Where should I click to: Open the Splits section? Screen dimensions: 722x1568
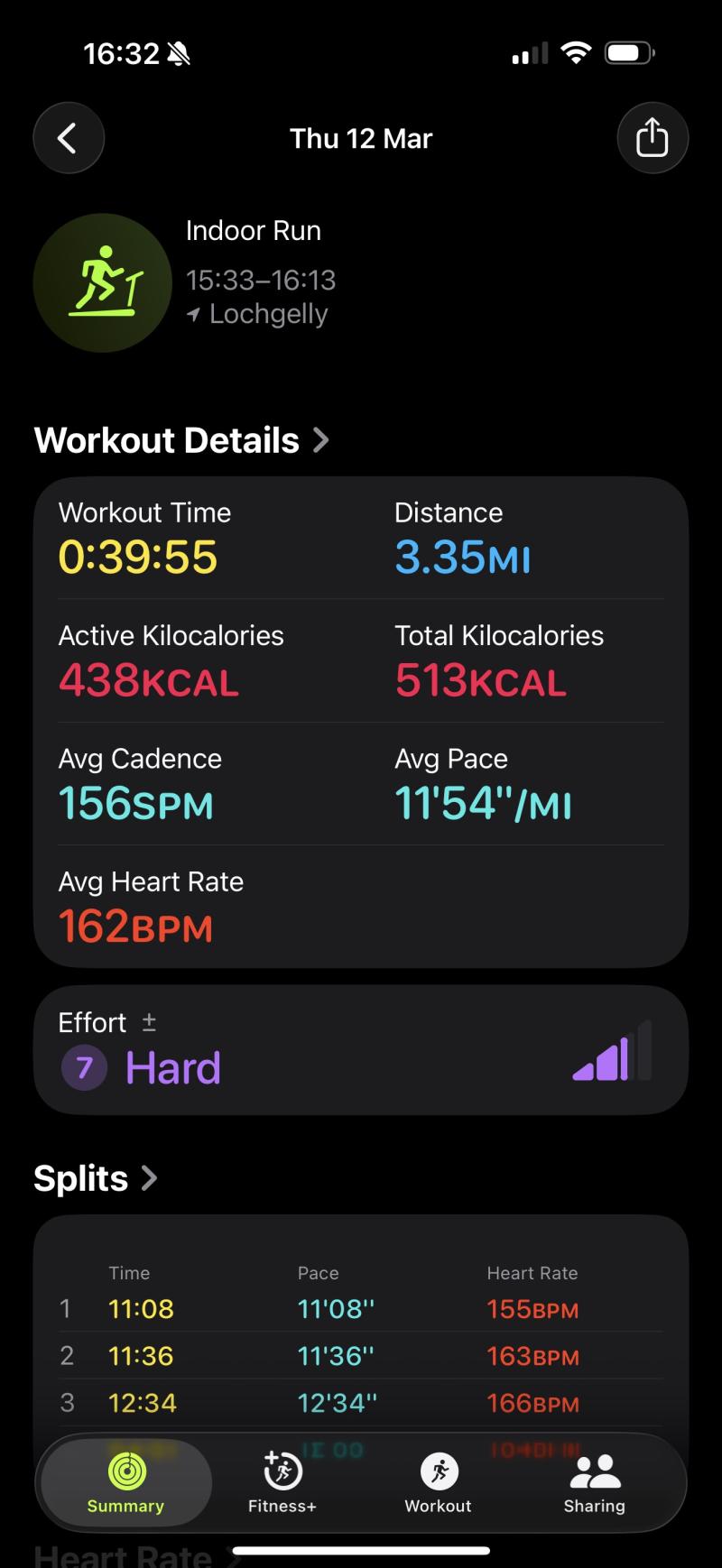coord(95,1178)
